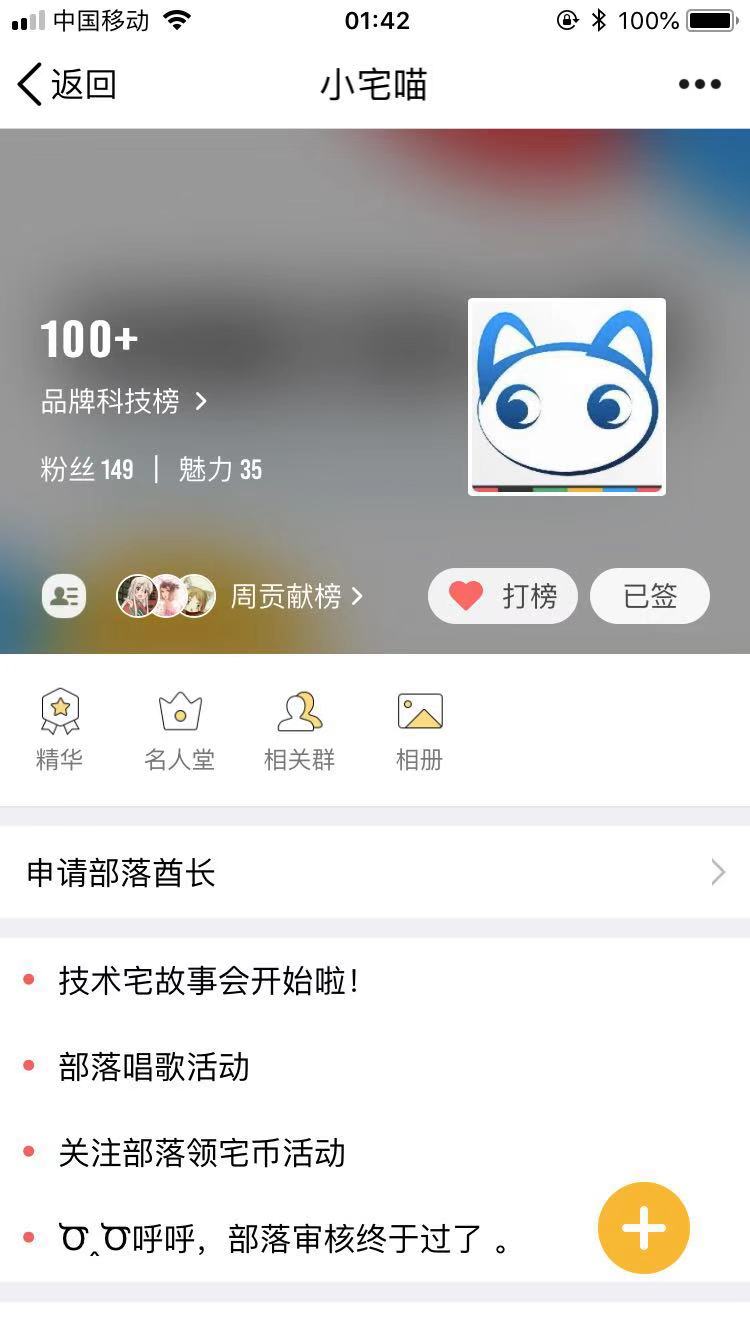Open the member card icon
This screenshot has width=750, height=1334.
tap(64, 597)
